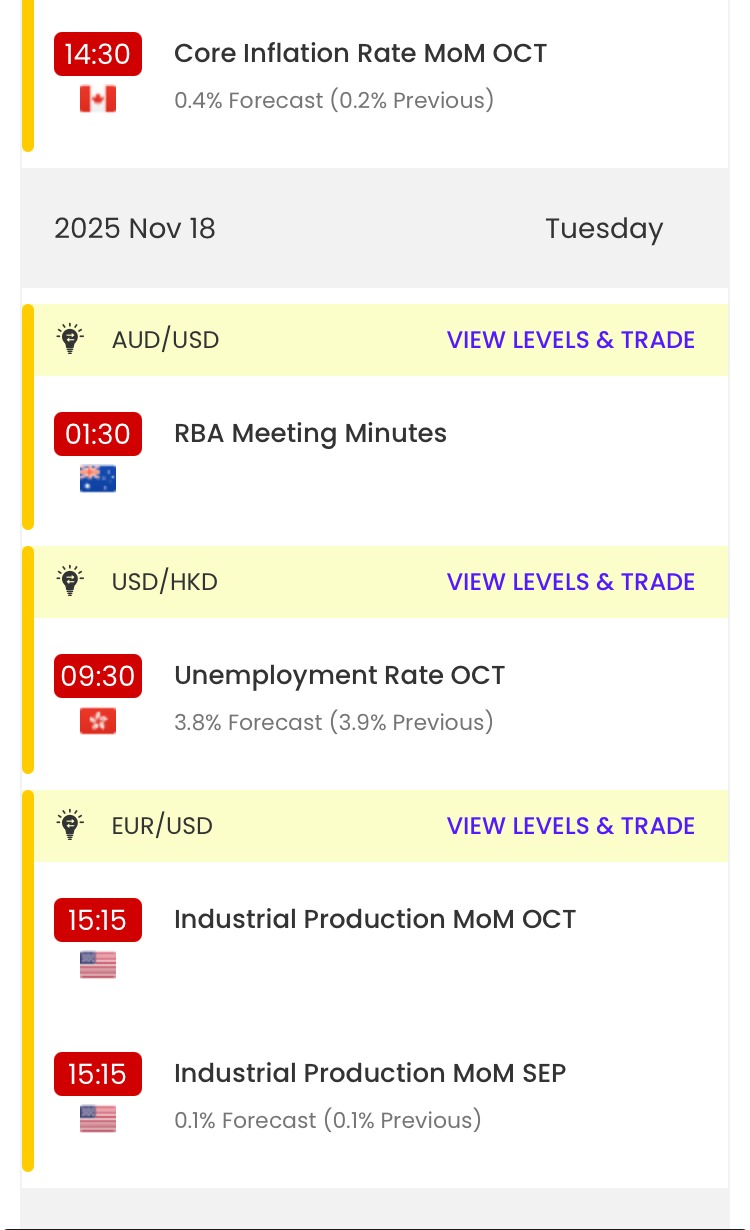This screenshot has height=1230, width=750.
Task: Open the RBA Meeting Minutes event
Action: click(x=310, y=433)
